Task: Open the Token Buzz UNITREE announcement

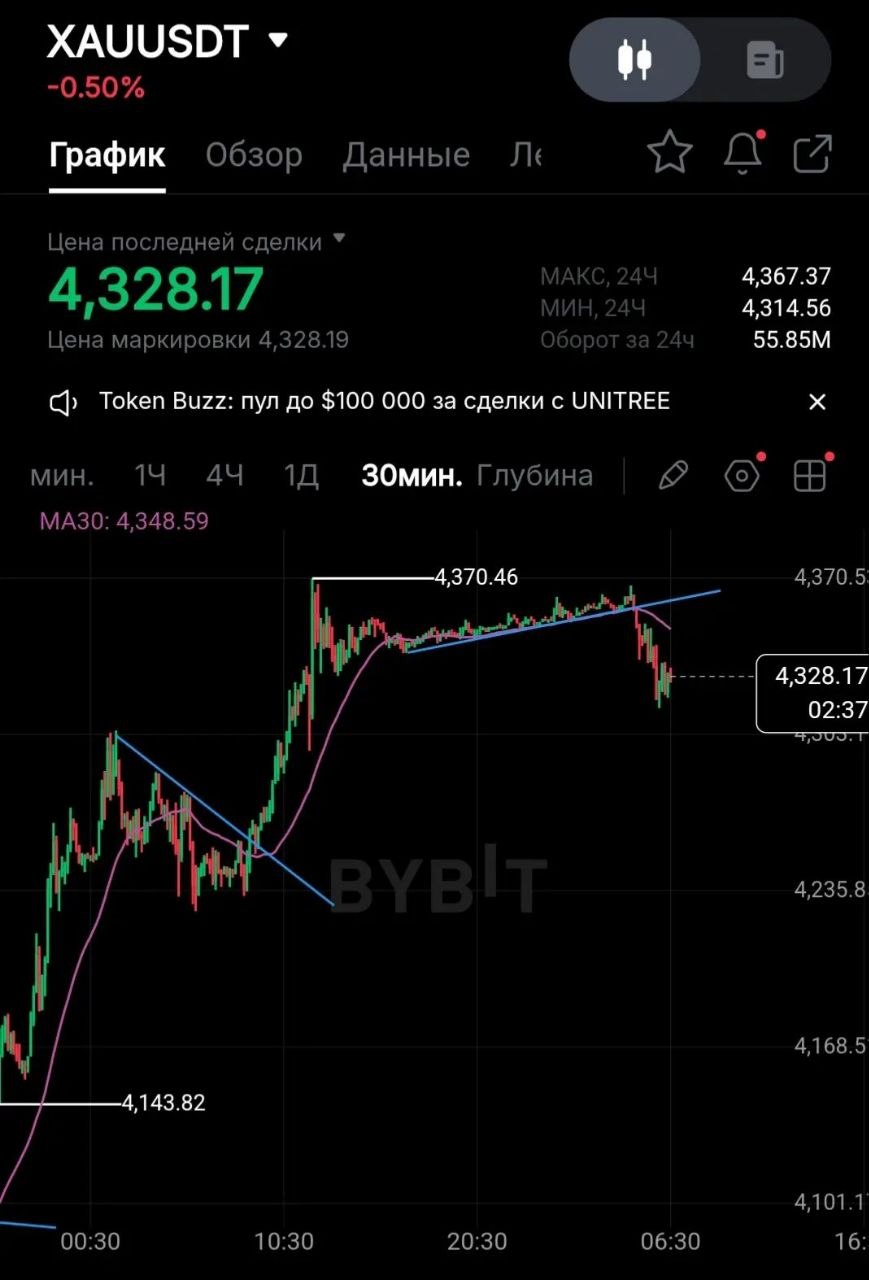Action: (384, 402)
